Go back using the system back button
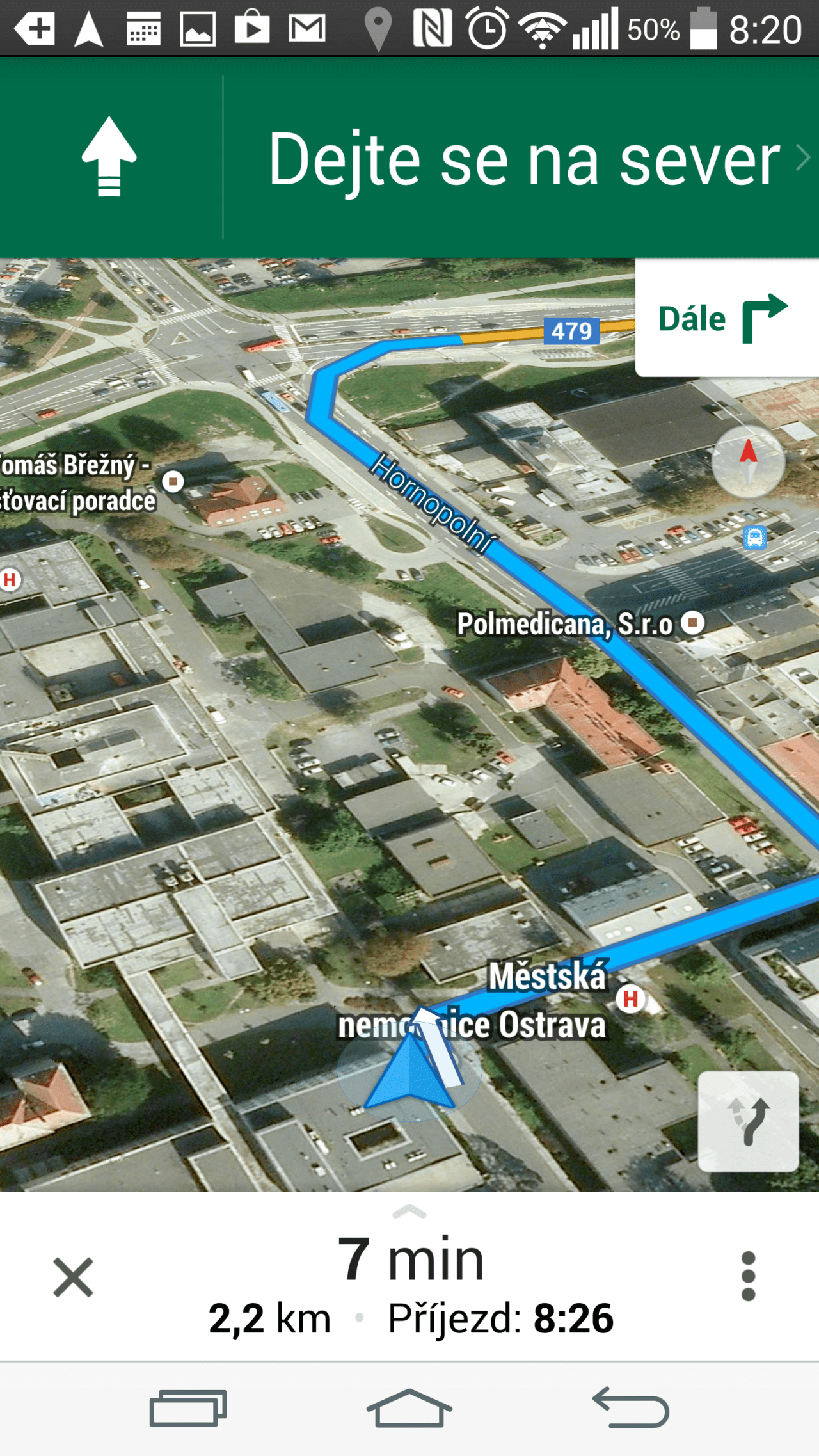The image size is (819, 1456). coord(631,1408)
